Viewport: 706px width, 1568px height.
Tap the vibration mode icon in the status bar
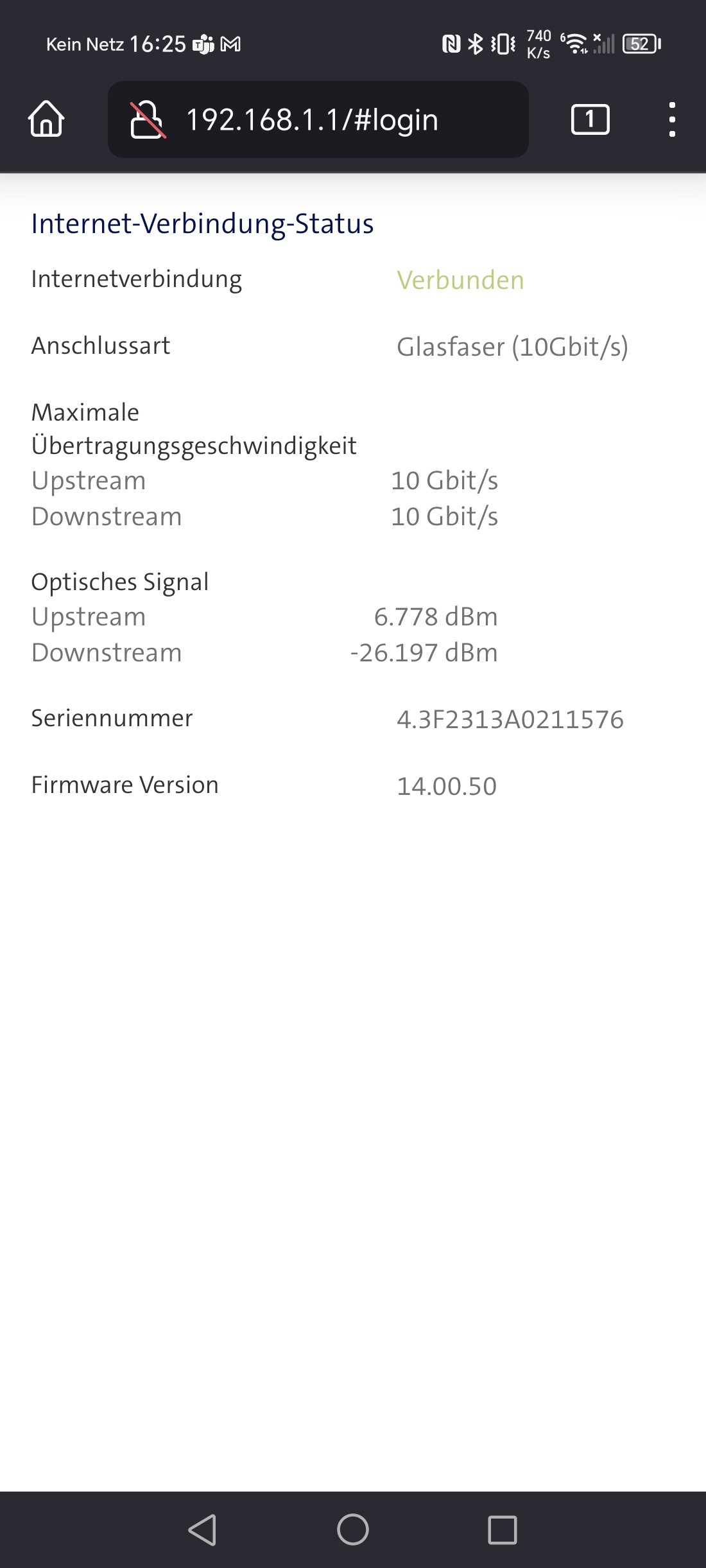[x=504, y=42]
